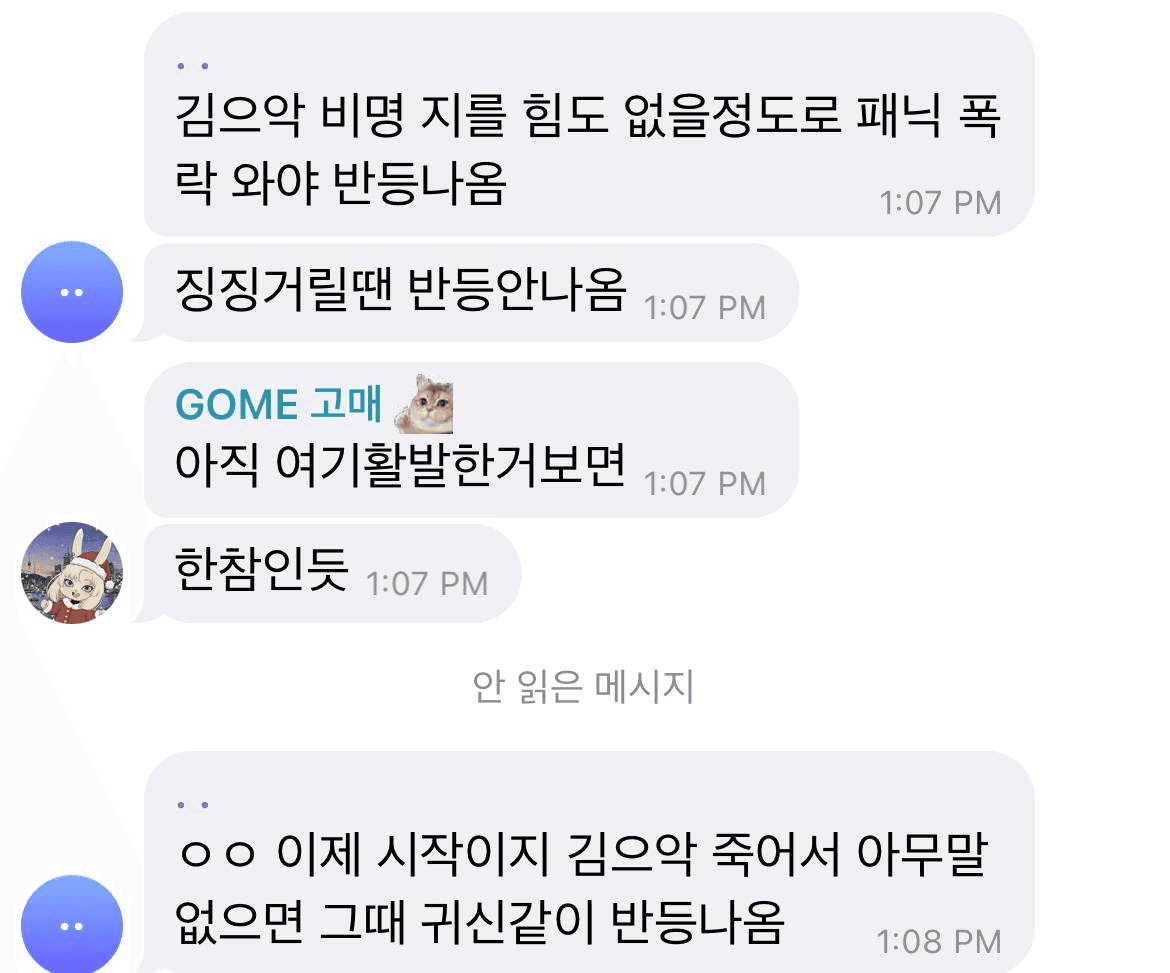Open the santa bunny avatar beside 한참인듯
1170x973 pixels.
click(x=72, y=573)
